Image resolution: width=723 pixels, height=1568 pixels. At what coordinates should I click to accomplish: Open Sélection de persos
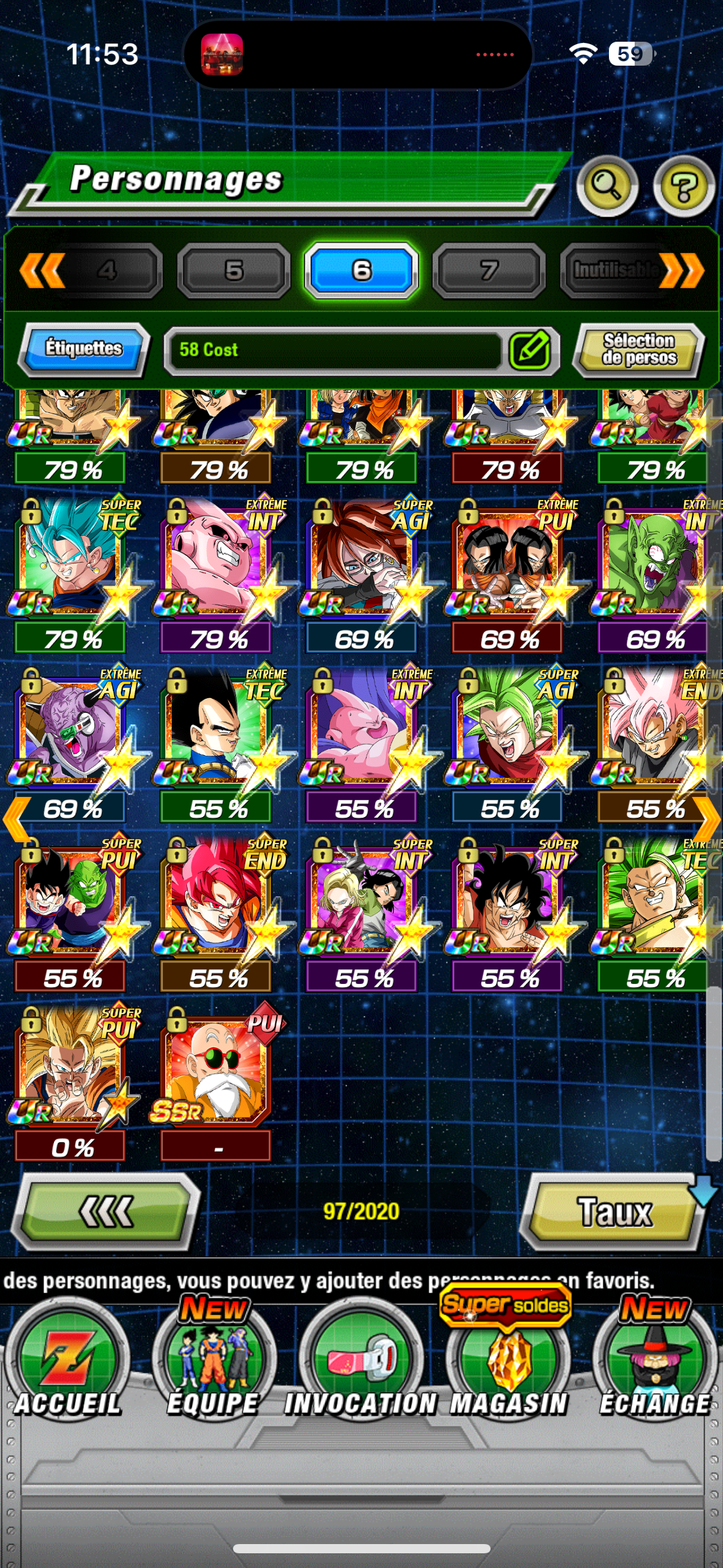tap(638, 350)
